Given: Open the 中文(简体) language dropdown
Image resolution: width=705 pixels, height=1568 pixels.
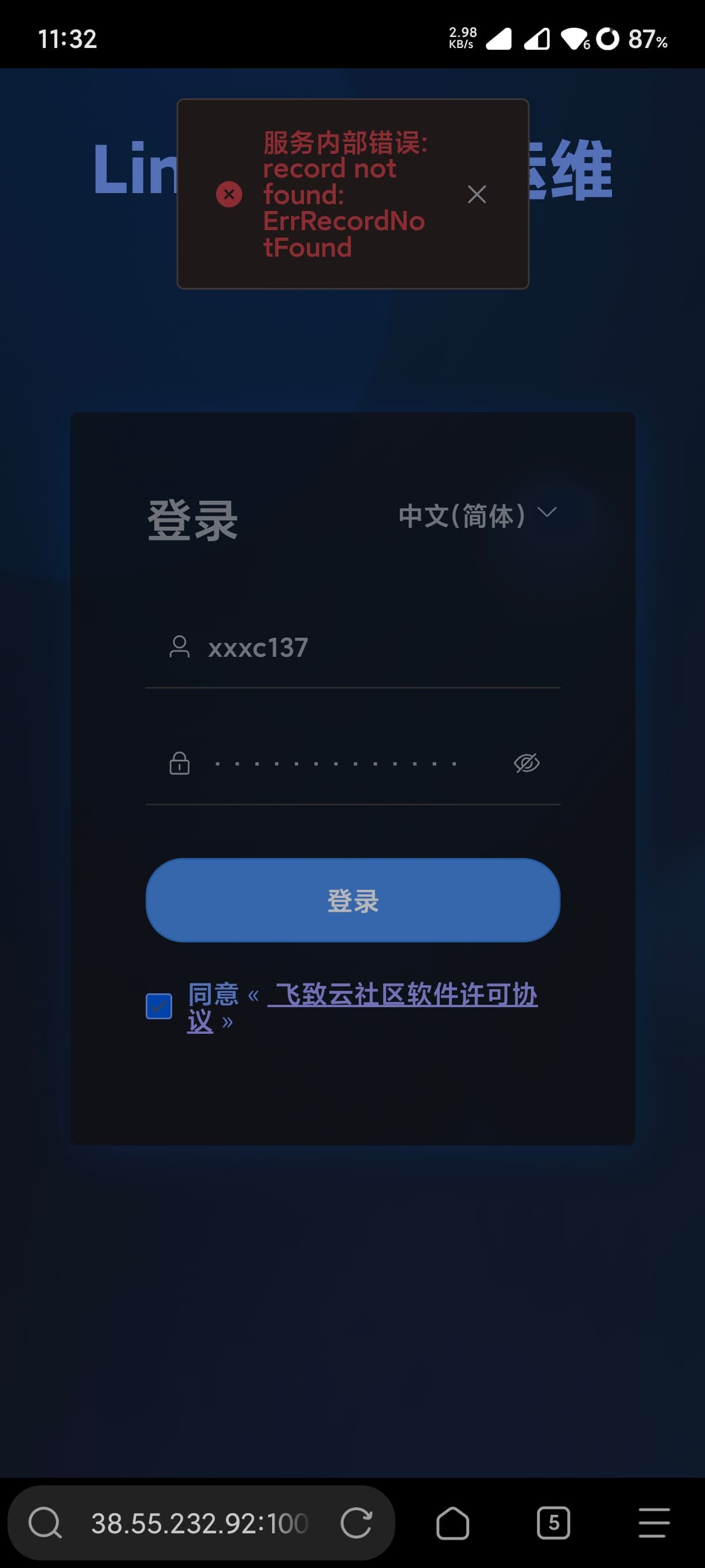Looking at the screenshot, I should tap(477, 515).
